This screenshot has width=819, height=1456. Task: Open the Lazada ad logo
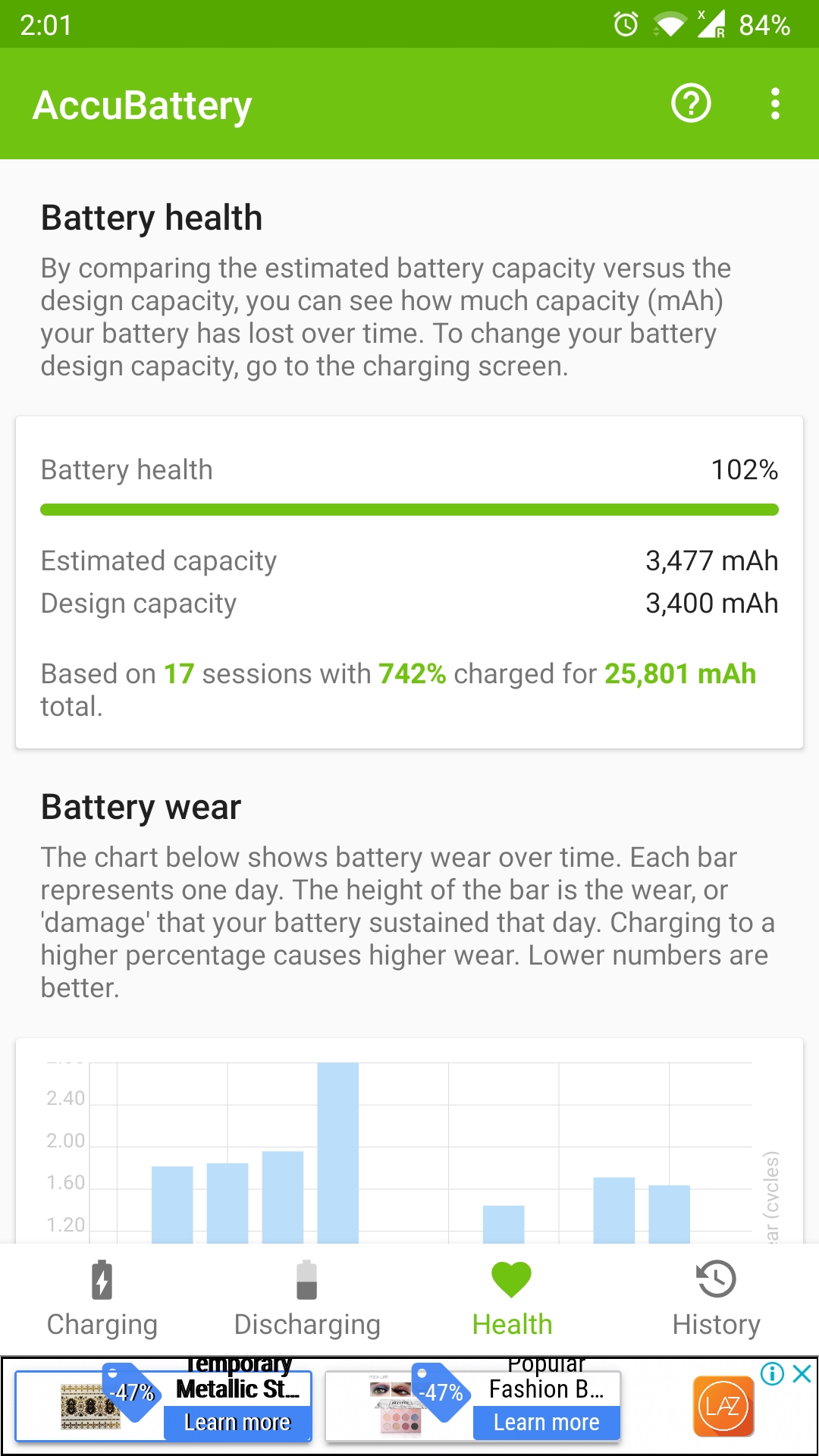(x=723, y=1407)
